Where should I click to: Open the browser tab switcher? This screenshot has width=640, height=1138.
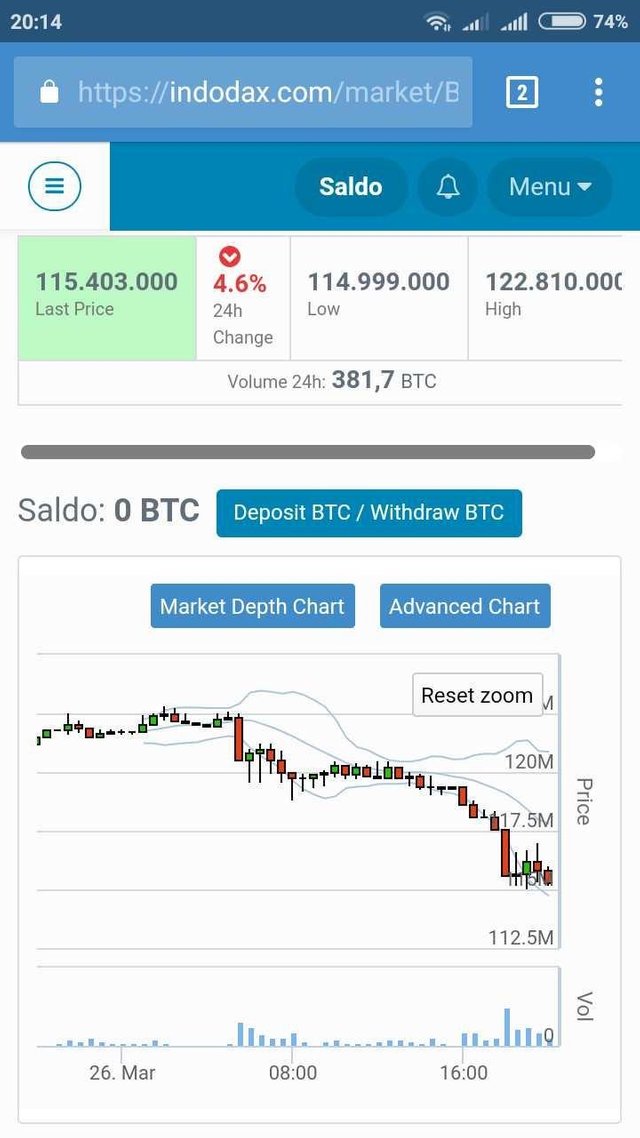pyautogui.click(x=522, y=92)
